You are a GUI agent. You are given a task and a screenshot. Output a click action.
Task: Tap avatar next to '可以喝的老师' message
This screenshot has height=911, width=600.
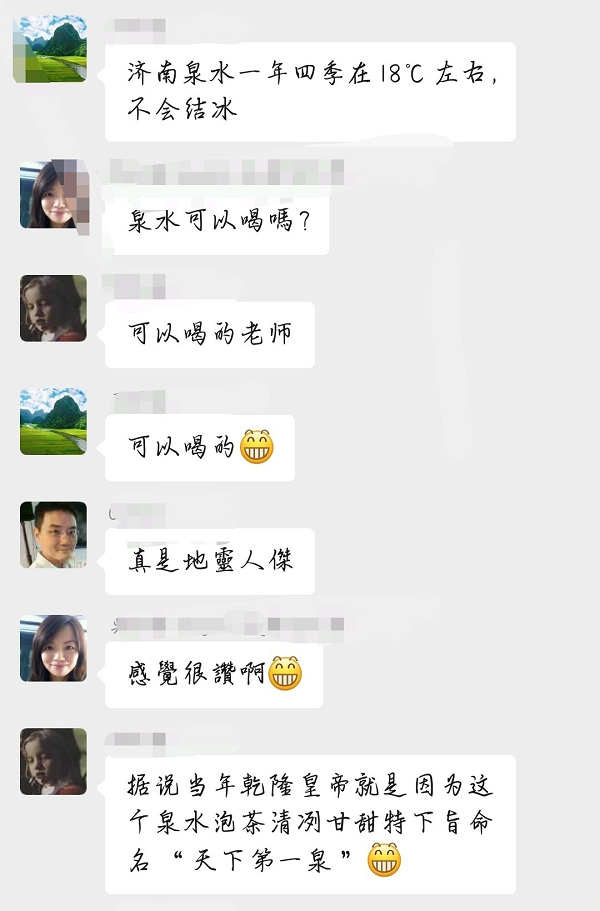pyautogui.click(x=53, y=308)
